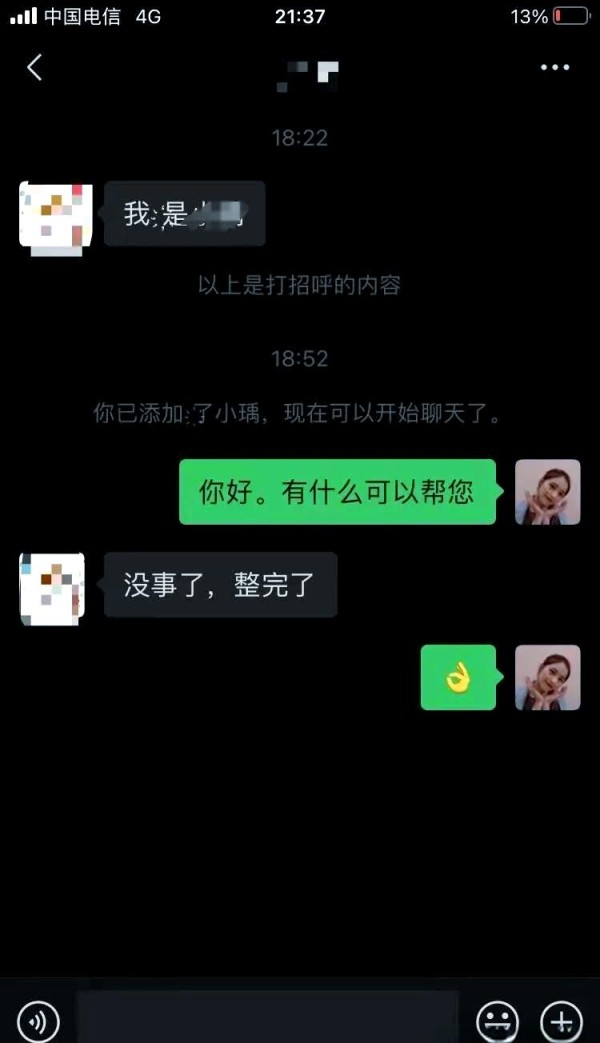Screen dimensions: 600x1043
Task: Switch to voice message input
Action: [38, 1020]
